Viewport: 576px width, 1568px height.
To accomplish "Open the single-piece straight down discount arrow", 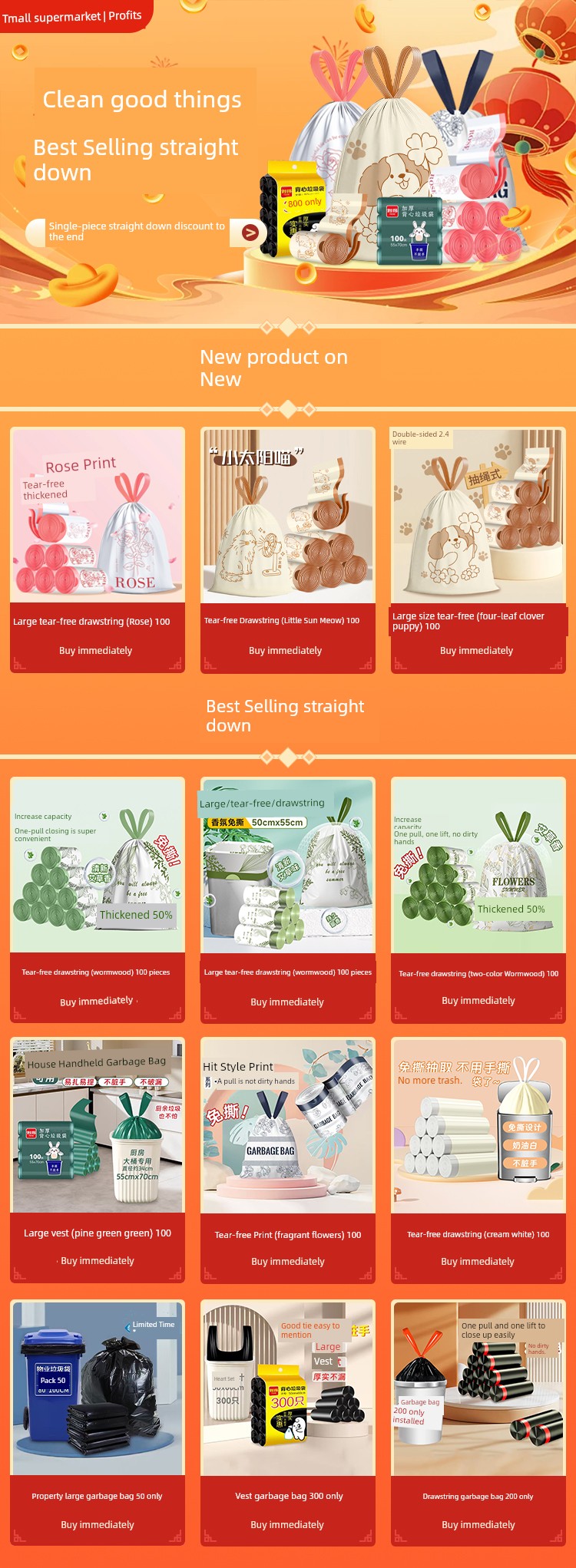I will [x=250, y=233].
